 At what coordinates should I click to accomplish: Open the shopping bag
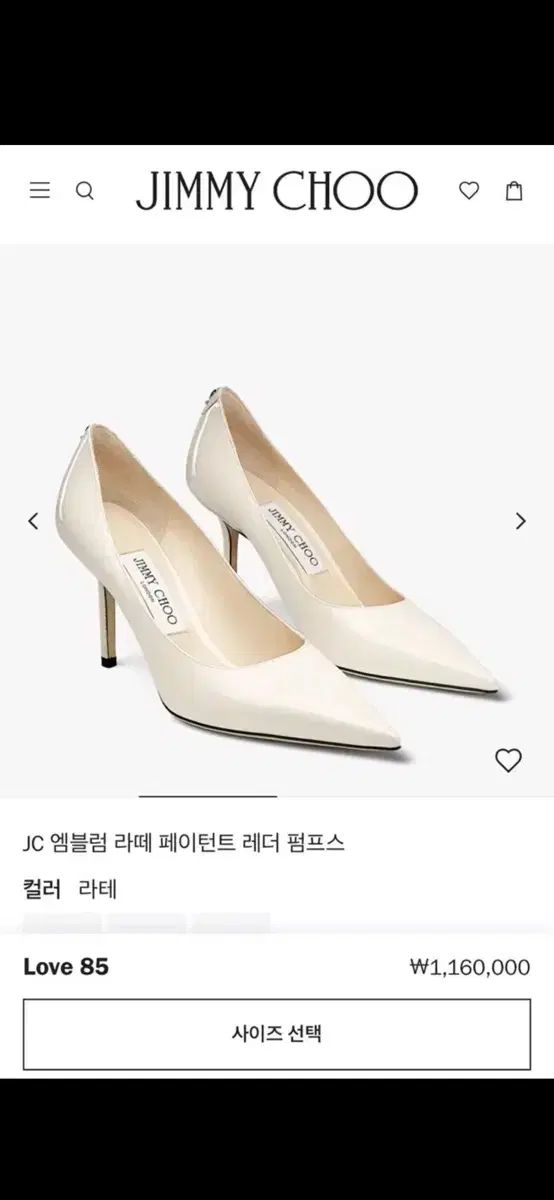point(514,190)
